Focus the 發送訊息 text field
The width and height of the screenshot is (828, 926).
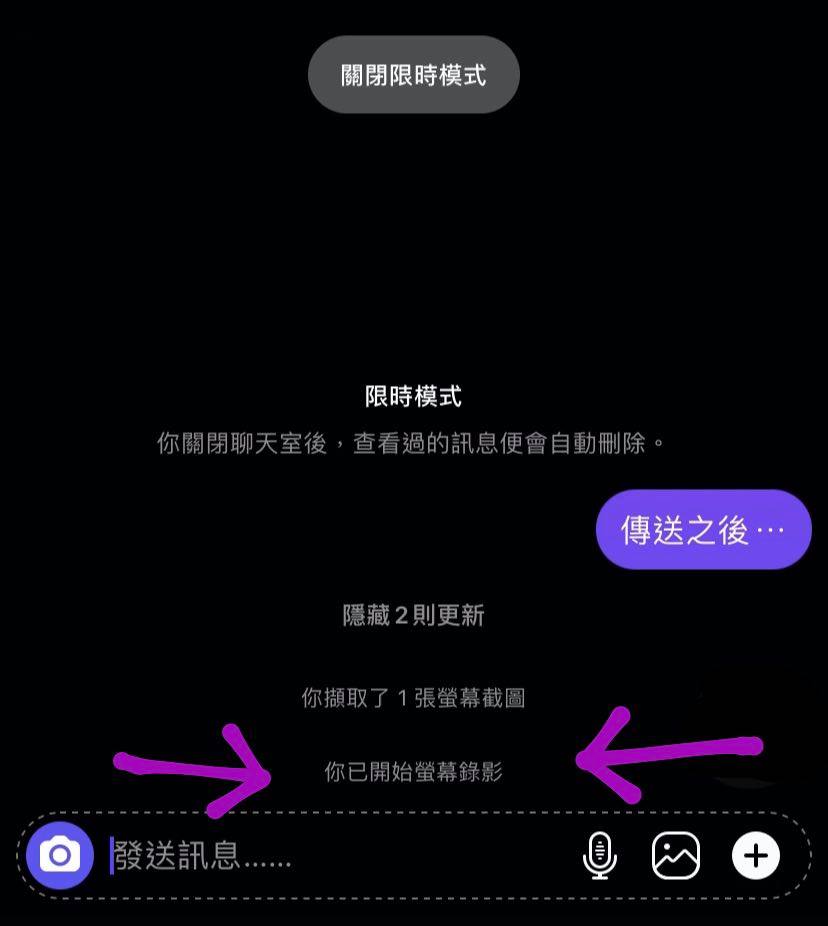click(330, 856)
